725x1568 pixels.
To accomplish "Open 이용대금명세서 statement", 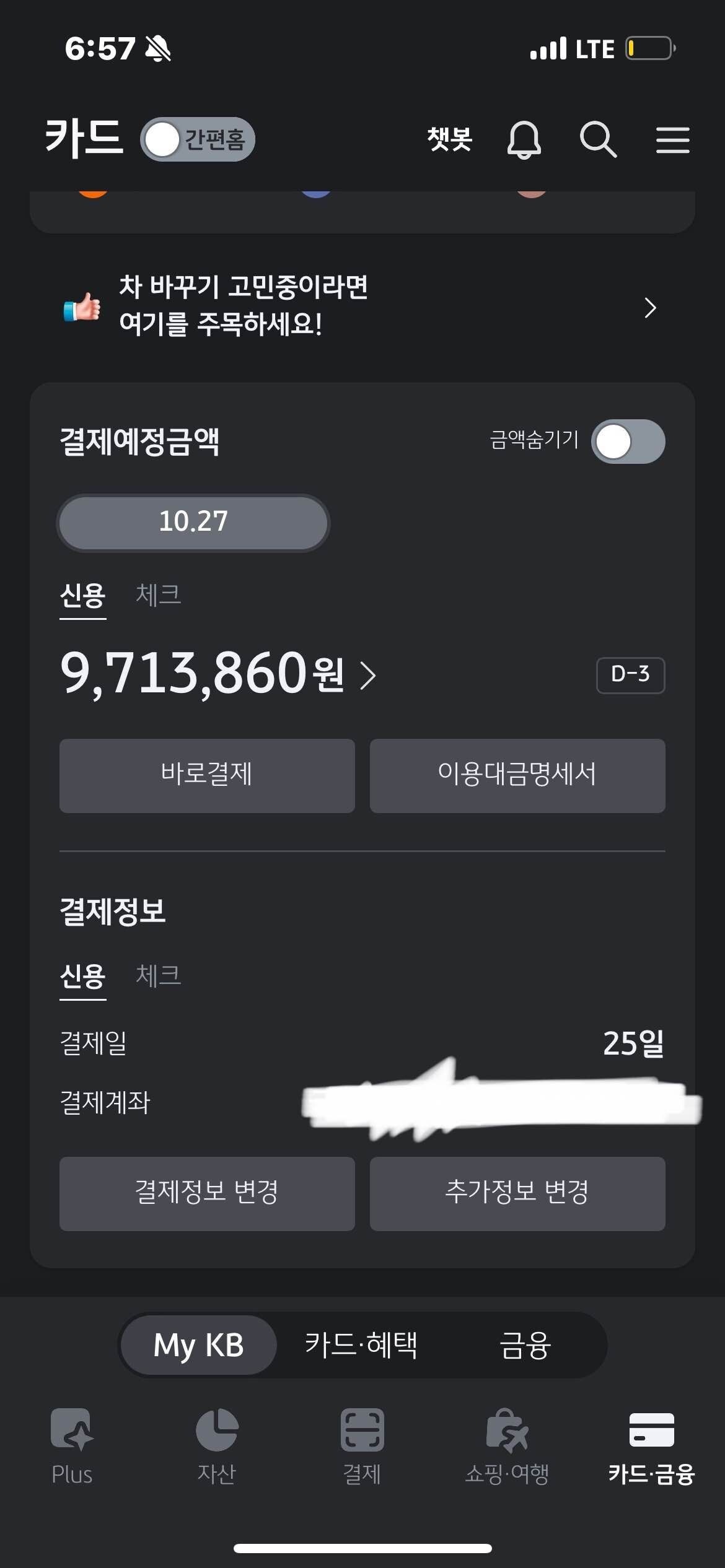I will click(x=517, y=776).
